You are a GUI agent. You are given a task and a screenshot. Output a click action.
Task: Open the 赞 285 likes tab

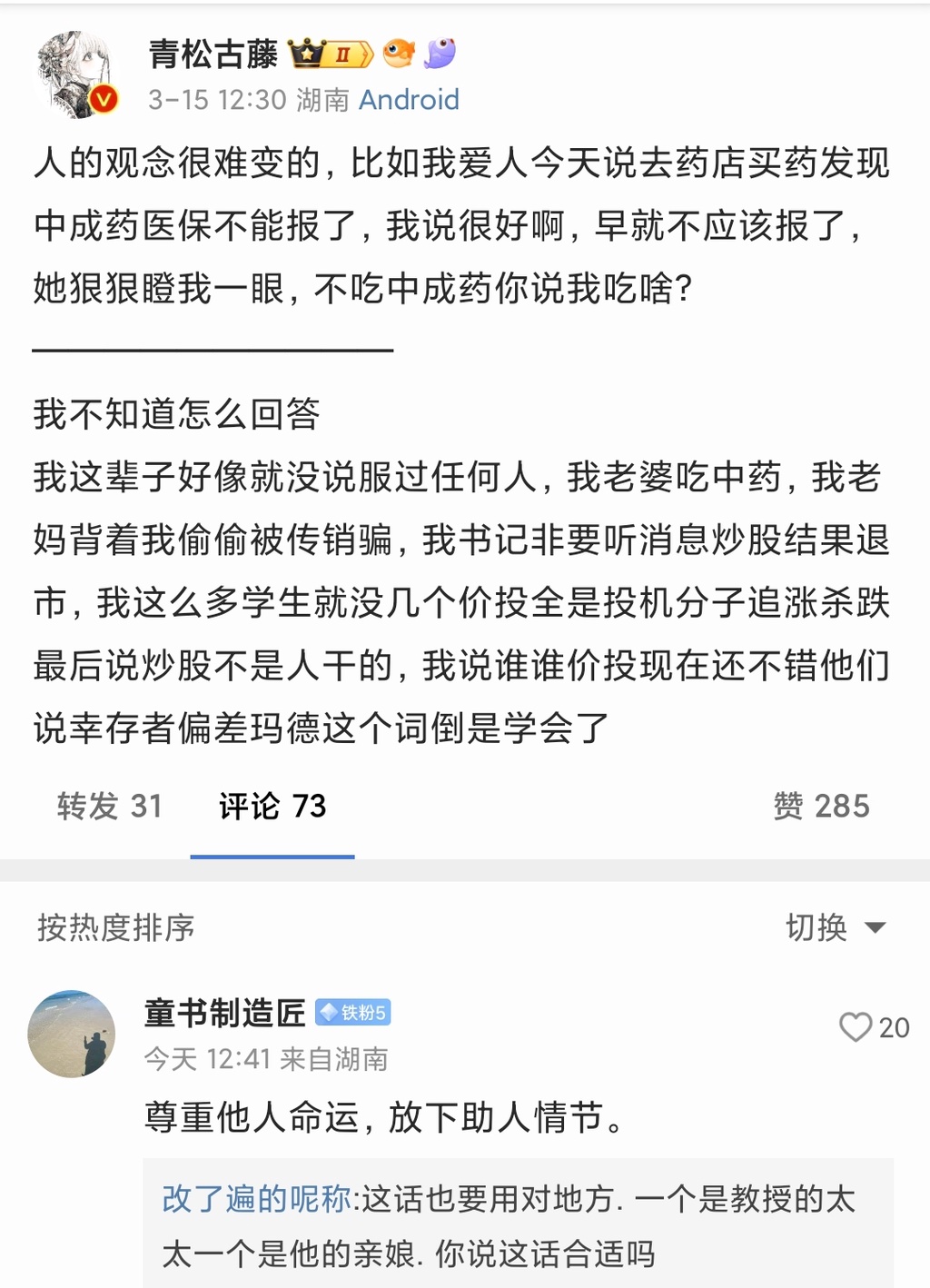[821, 806]
